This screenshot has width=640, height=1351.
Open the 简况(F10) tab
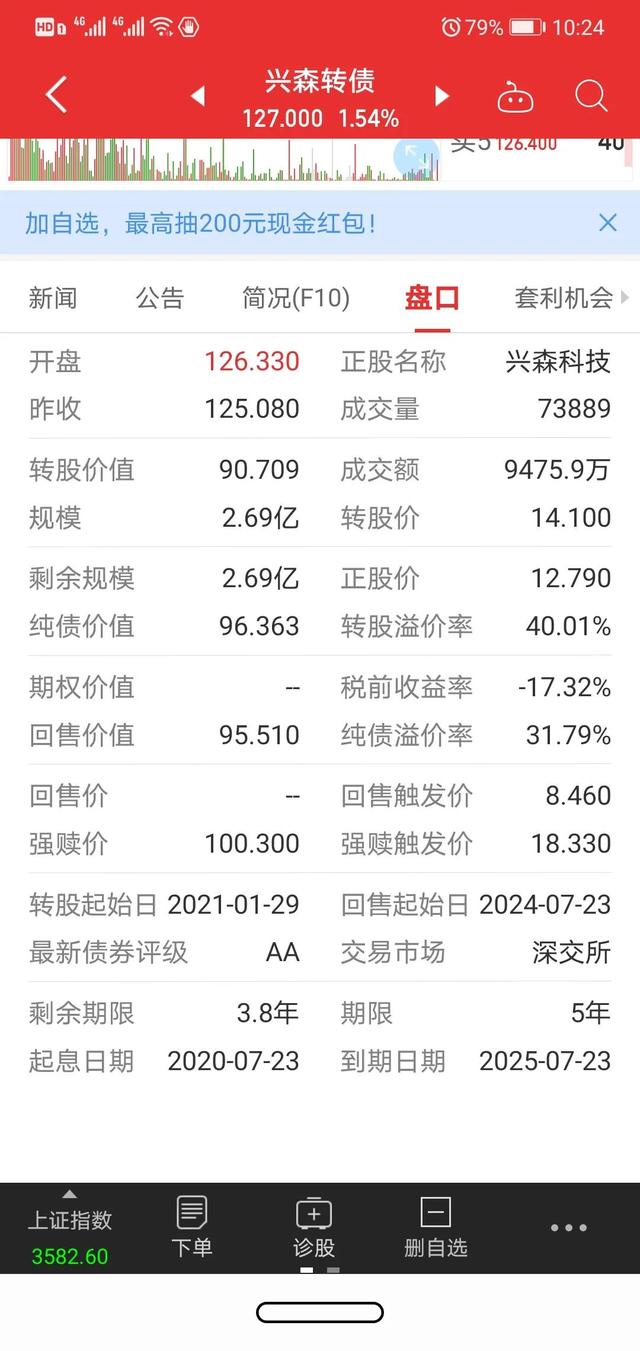pyautogui.click(x=296, y=298)
